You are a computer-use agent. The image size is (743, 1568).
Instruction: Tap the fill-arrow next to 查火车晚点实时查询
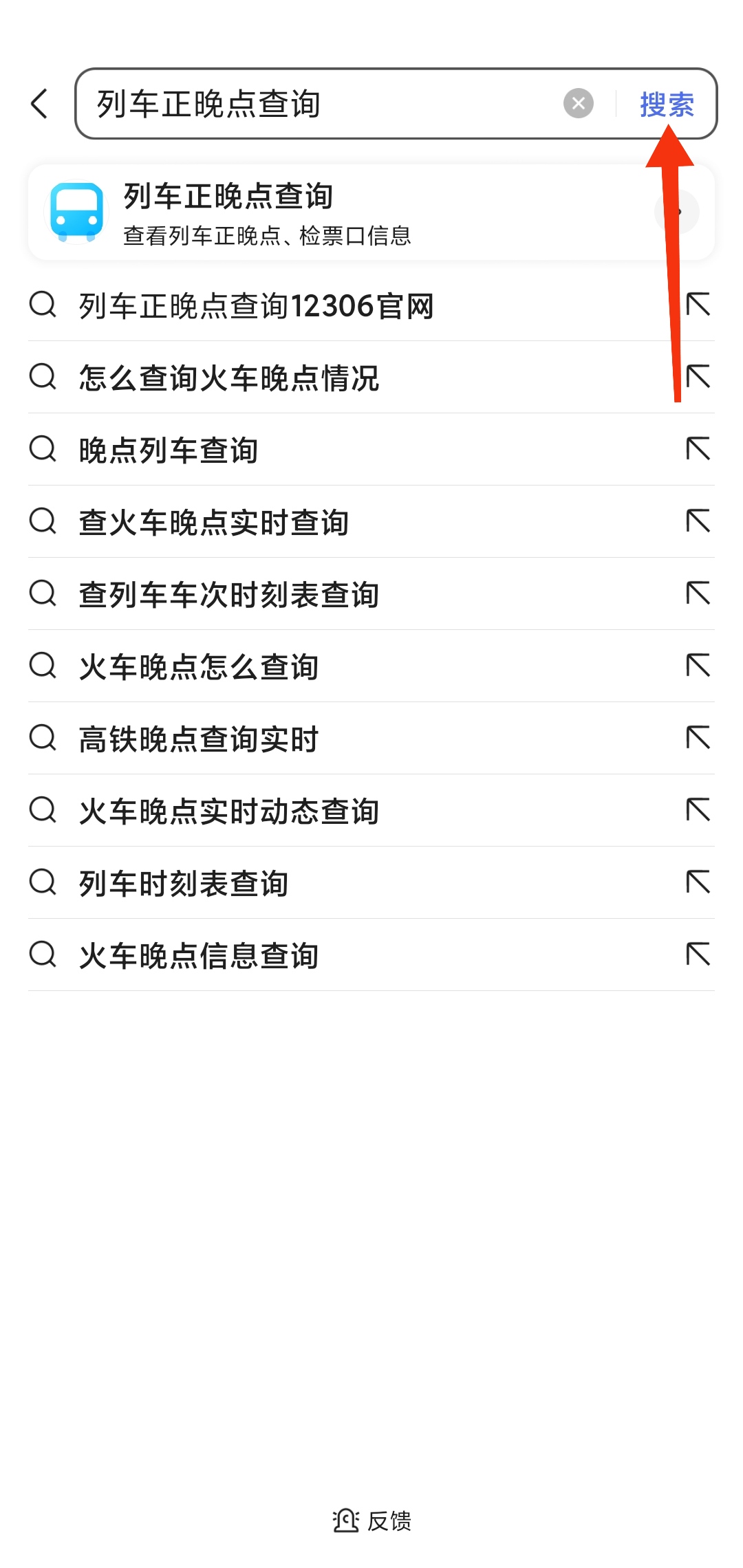click(699, 522)
